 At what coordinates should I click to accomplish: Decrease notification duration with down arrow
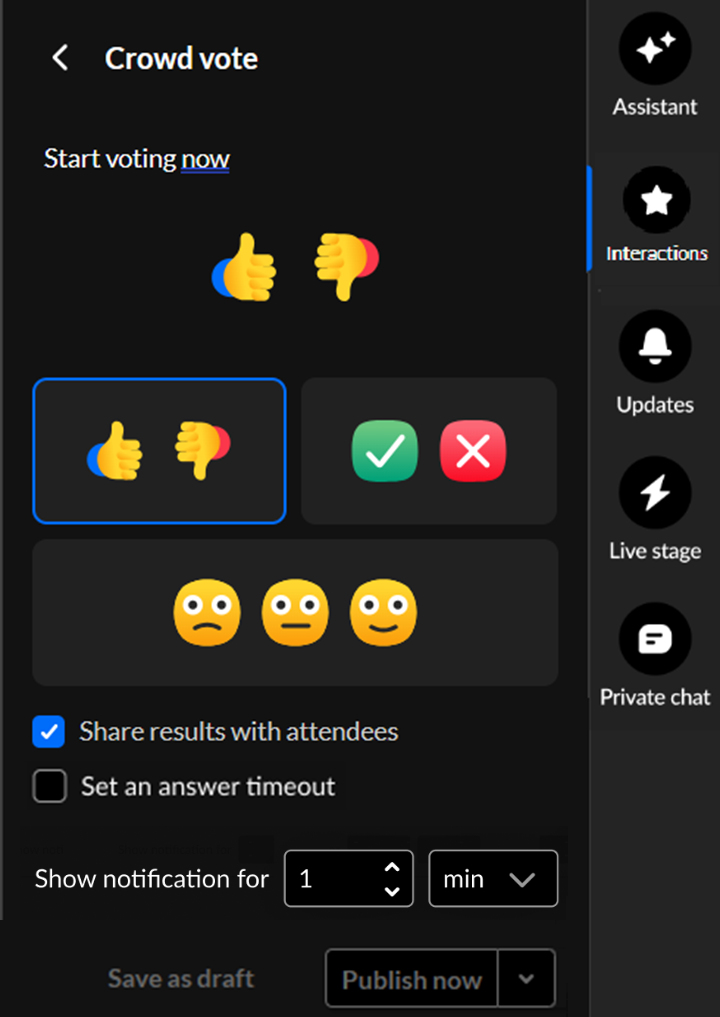393,891
